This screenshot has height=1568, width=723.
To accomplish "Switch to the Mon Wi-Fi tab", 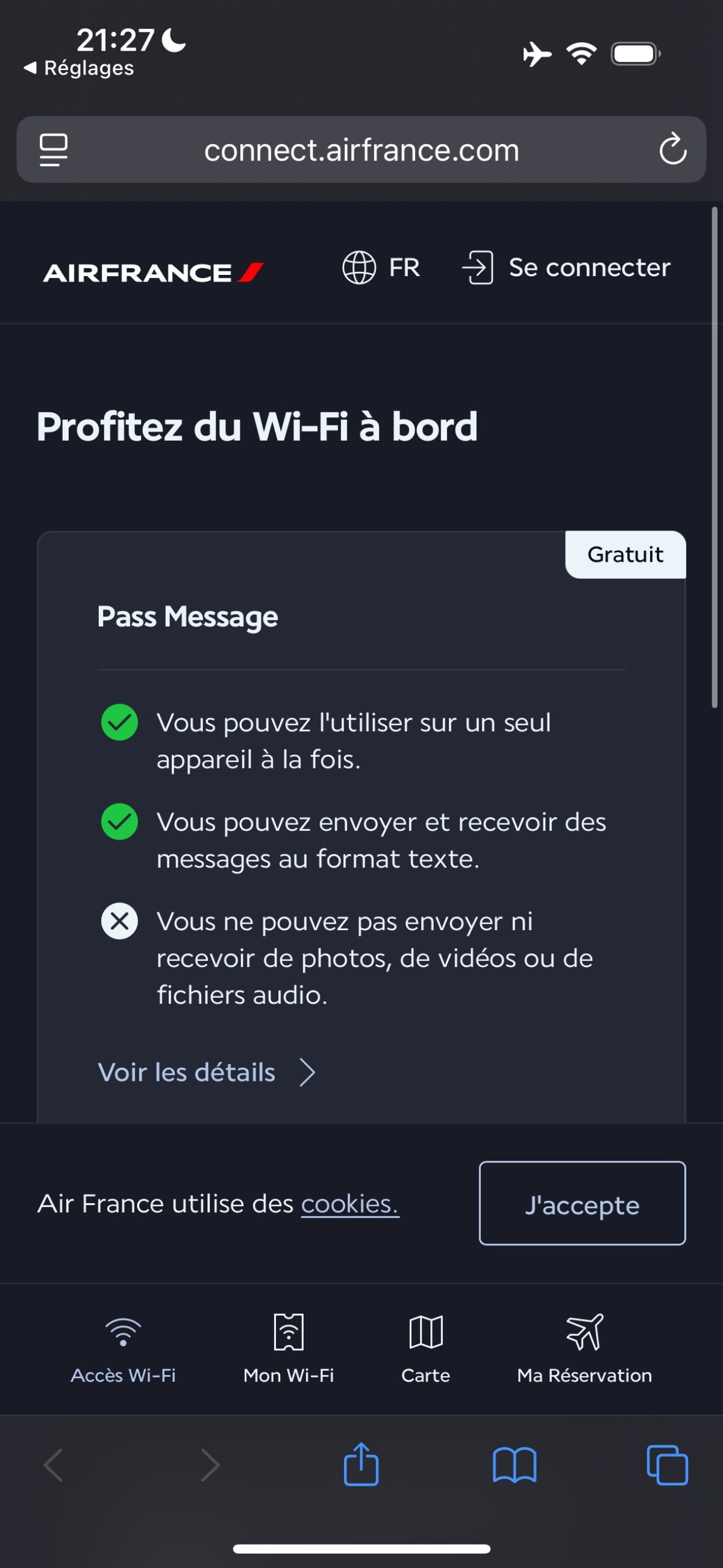I will coord(289,1348).
